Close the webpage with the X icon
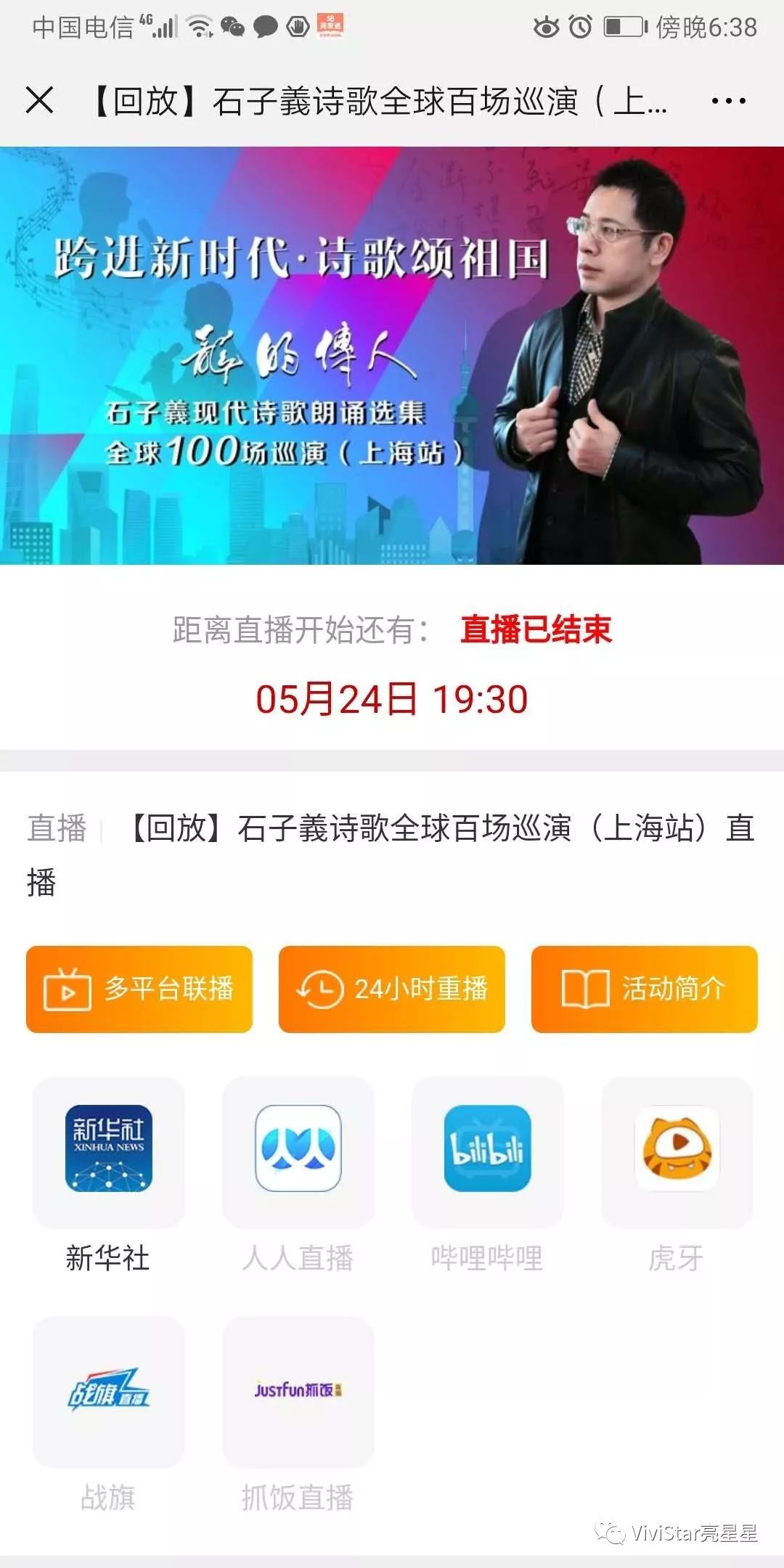Screen dimensions: 784x1568 39,100
